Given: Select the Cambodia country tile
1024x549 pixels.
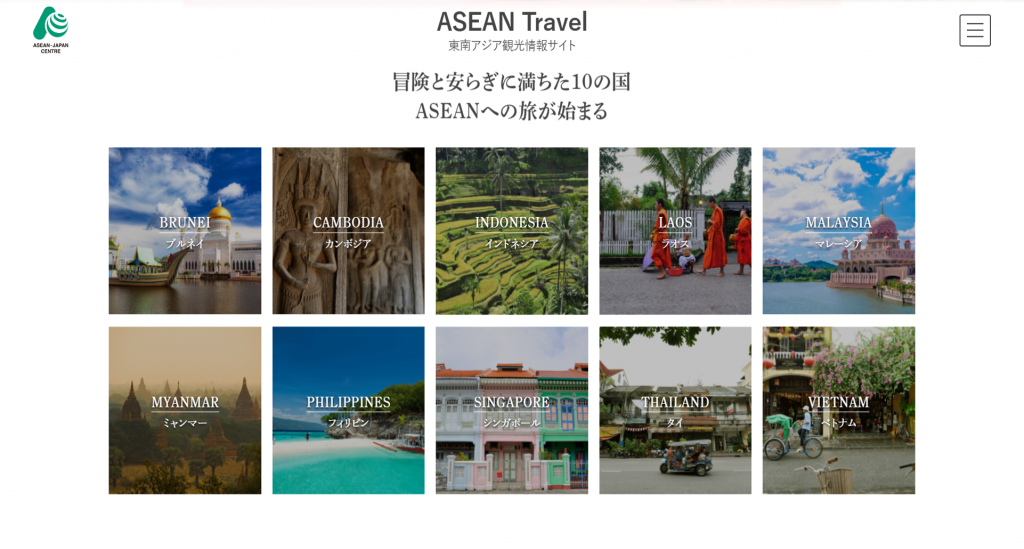Looking at the screenshot, I should pos(348,231).
